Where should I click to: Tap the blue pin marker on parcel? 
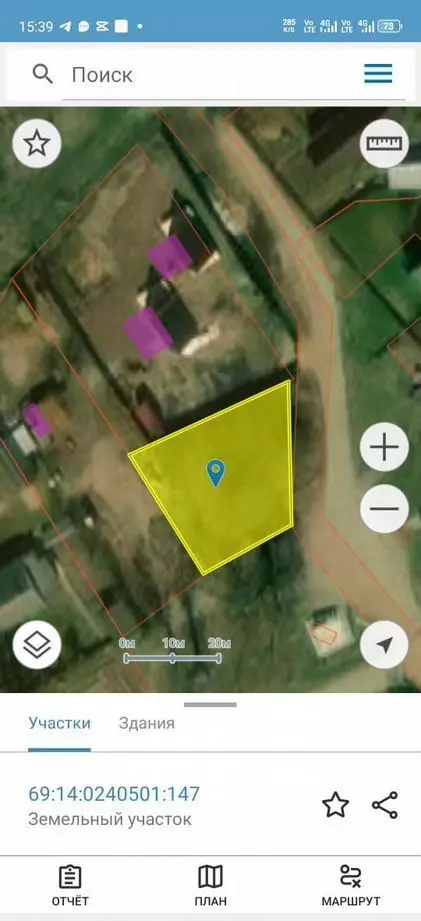point(216,472)
